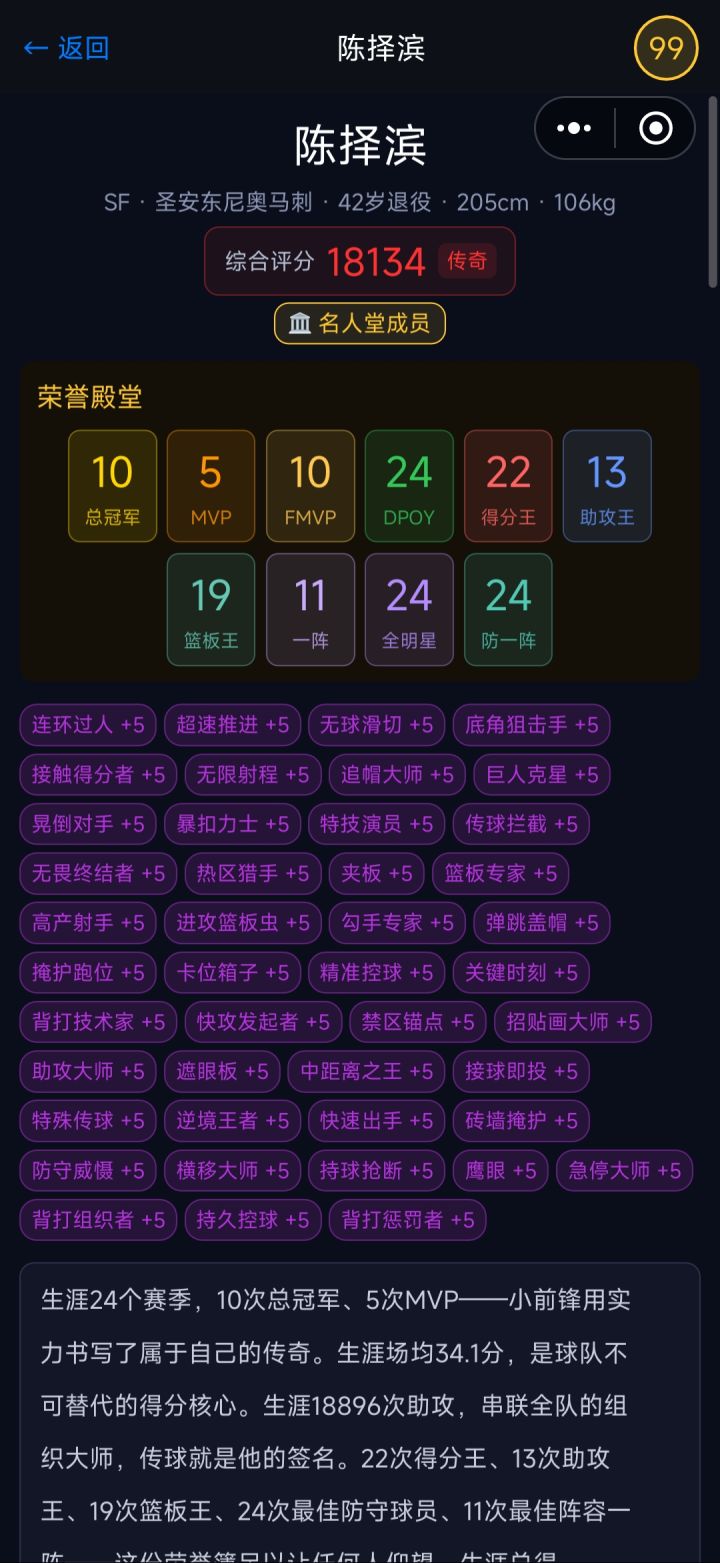Viewport: 720px width, 1563px height.
Task: Click the 22 得分王 honor card
Action: click(508, 485)
